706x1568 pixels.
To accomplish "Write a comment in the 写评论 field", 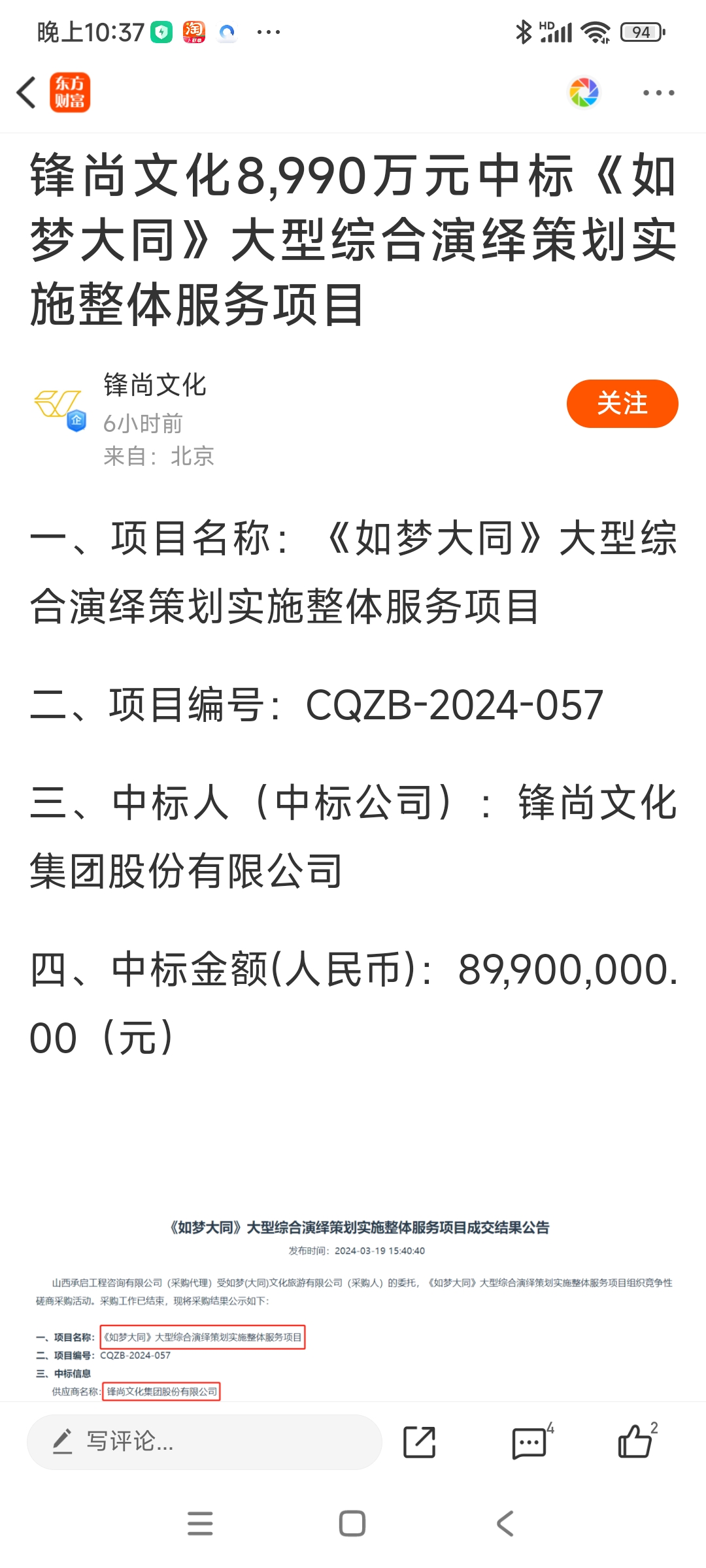I will [204, 1442].
